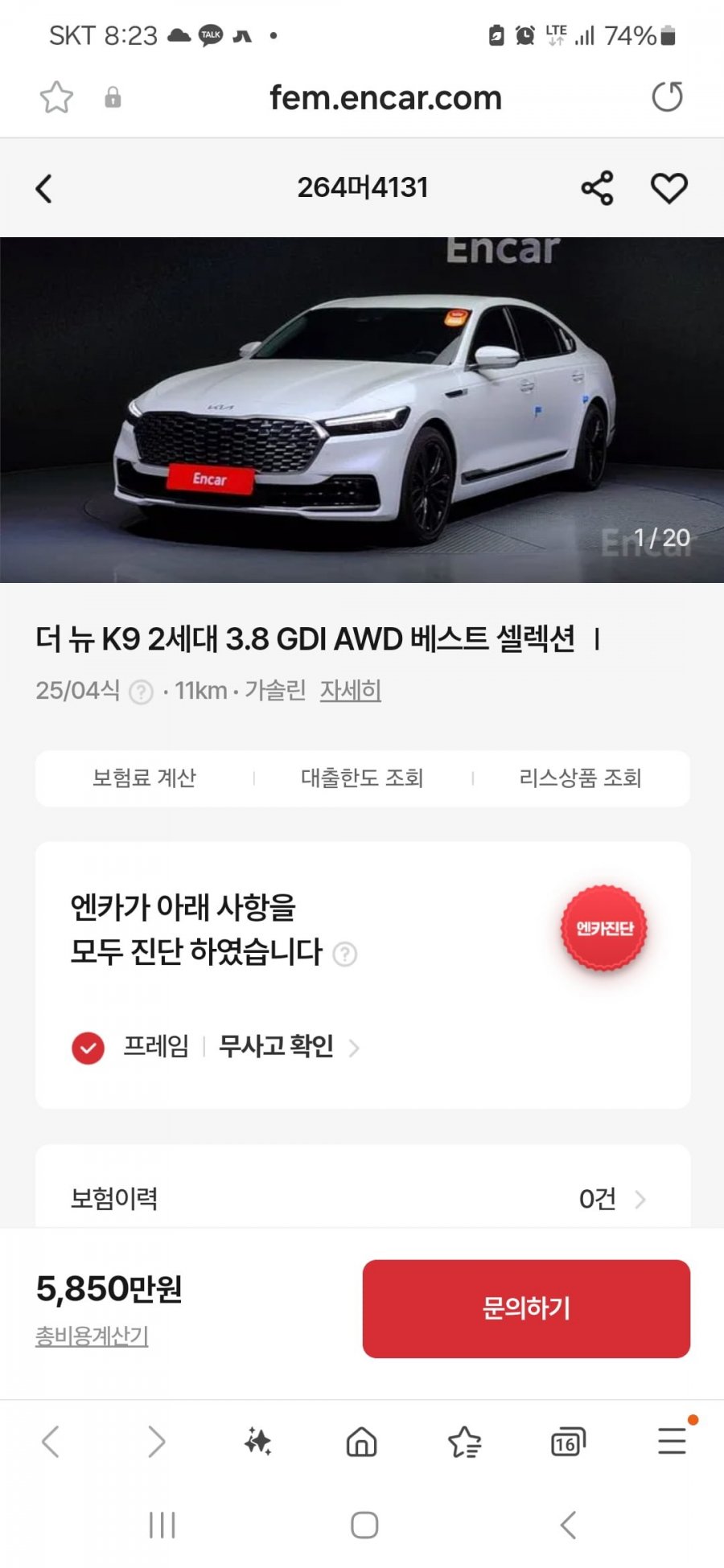The height and width of the screenshot is (1568, 724).
Task: Open 보험이력 0건 insurance history
Action: pyautogui.click(x=362, y=1198)
